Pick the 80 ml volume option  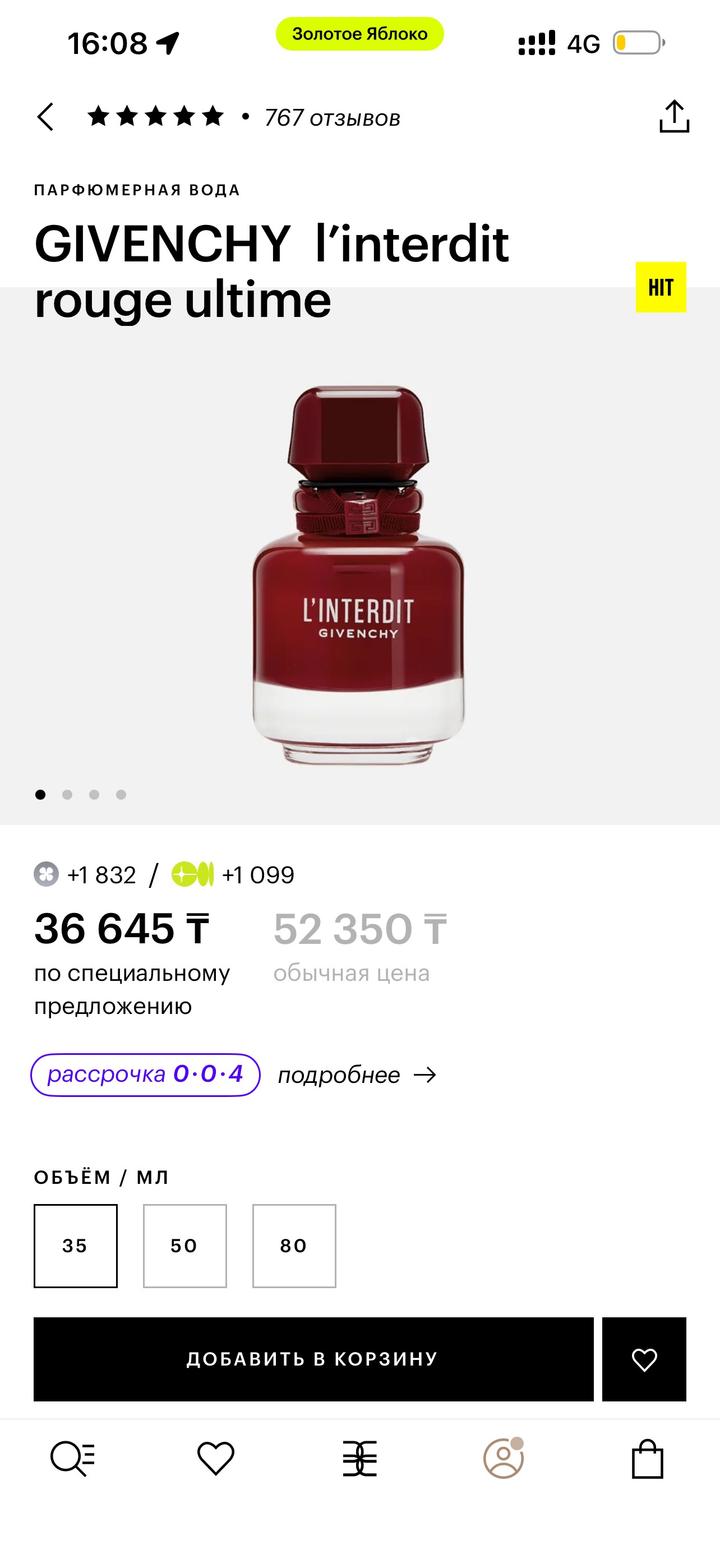coord(294,1246)
